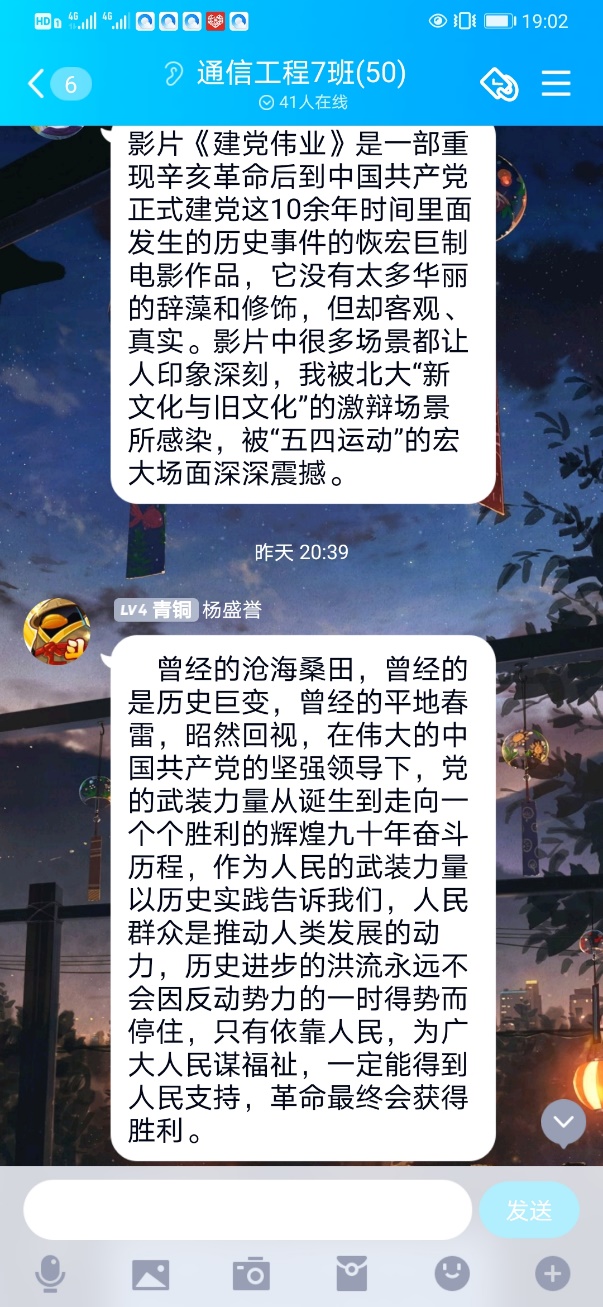This screenshot has width=603, height=1307.
Task: Send a red packet
Action: pos(351,1273)
